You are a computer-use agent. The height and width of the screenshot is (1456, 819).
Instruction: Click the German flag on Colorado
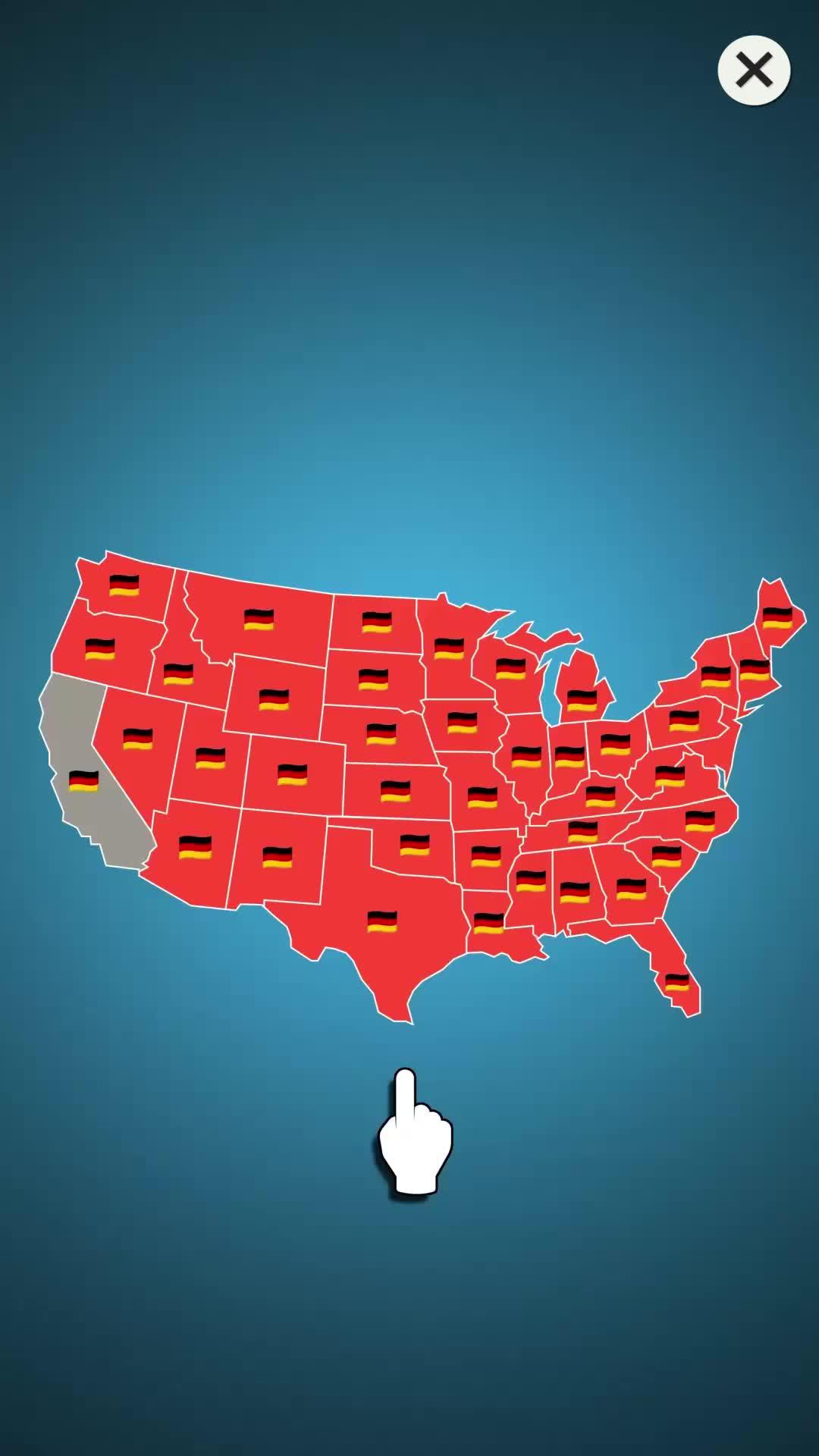(290, 773)
